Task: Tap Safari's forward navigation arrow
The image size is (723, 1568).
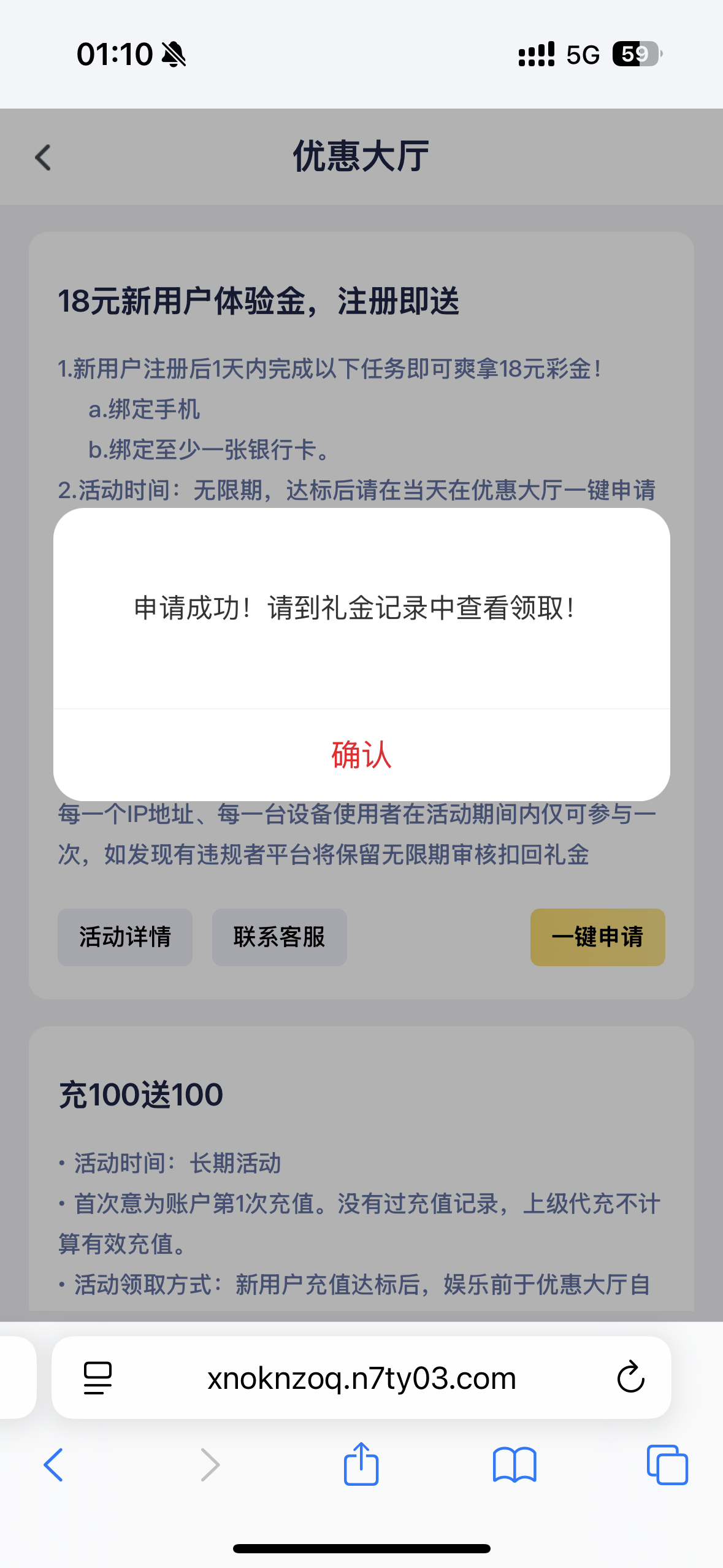Action: (208, 1466)
